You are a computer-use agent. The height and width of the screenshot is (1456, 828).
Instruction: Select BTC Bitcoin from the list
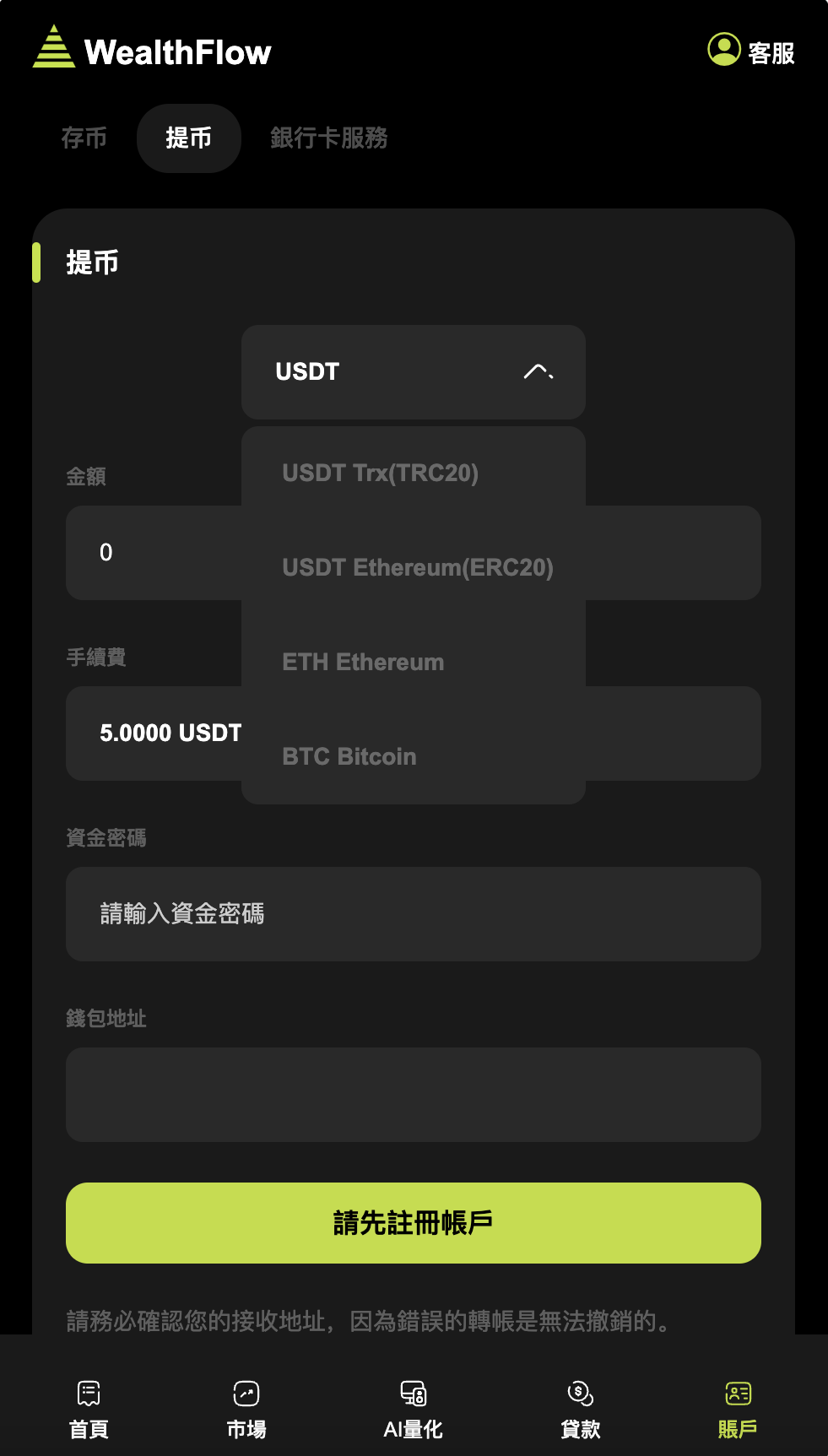[x=349, y=756]
